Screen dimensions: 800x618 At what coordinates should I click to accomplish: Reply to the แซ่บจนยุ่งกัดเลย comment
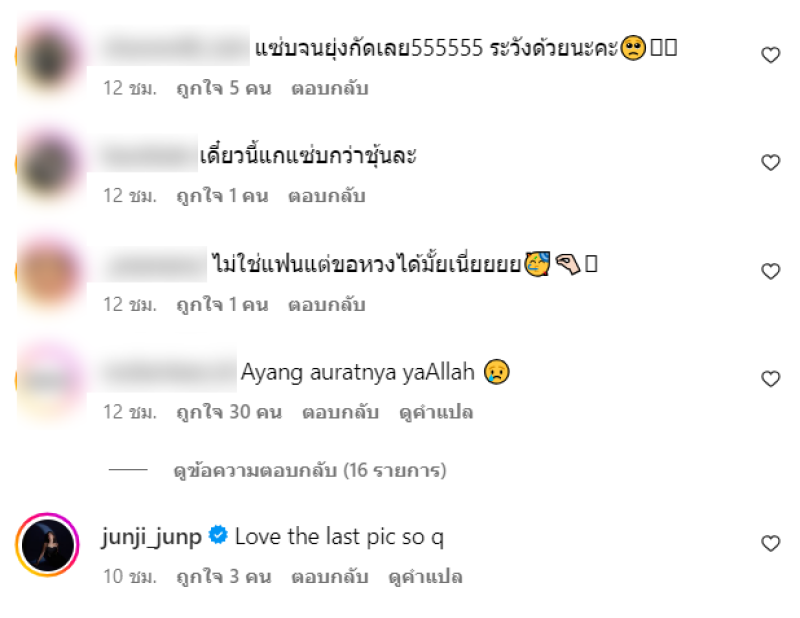[x=330, y=88]
